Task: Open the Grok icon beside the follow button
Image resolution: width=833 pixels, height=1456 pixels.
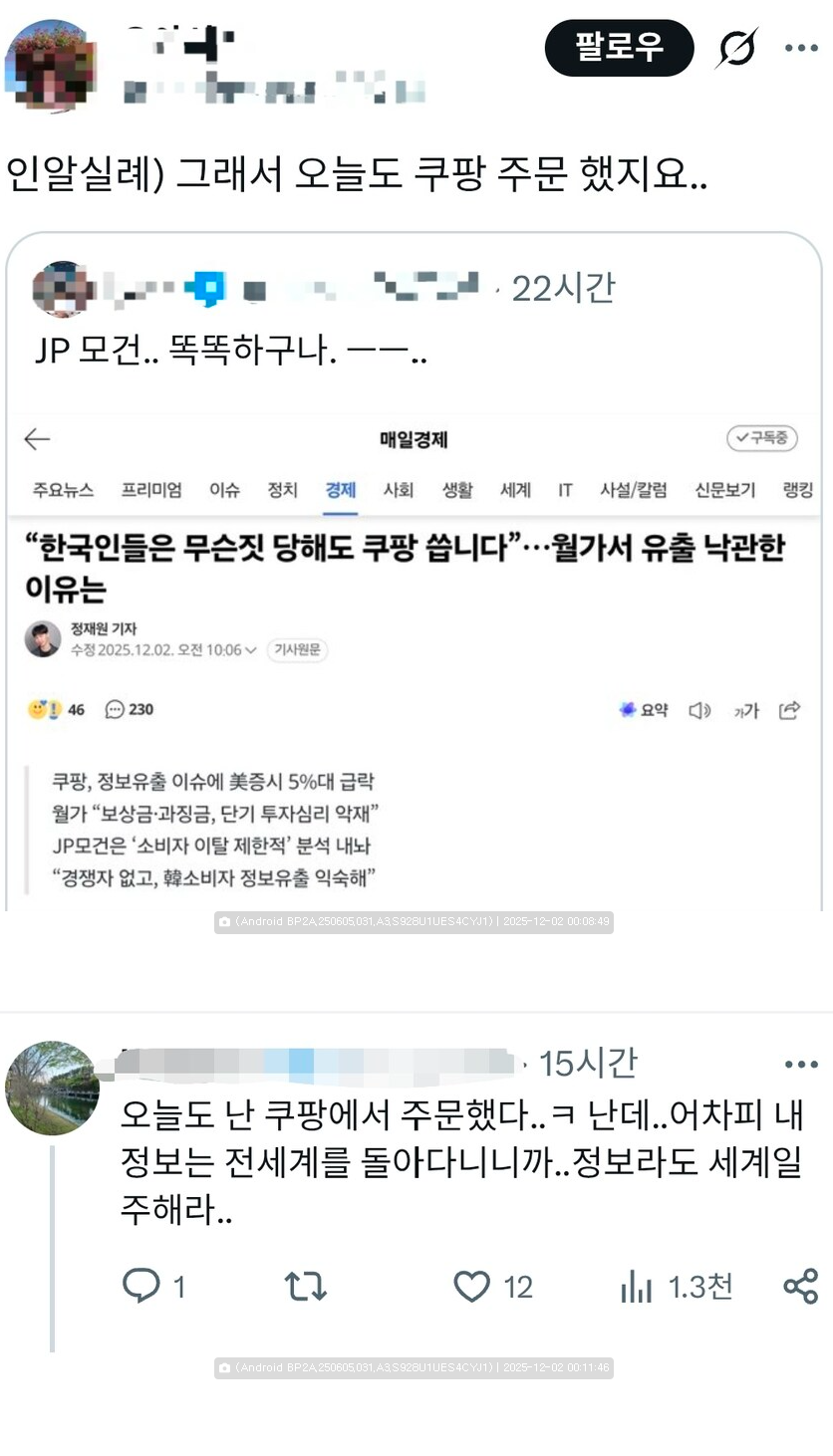Action: 736,48
